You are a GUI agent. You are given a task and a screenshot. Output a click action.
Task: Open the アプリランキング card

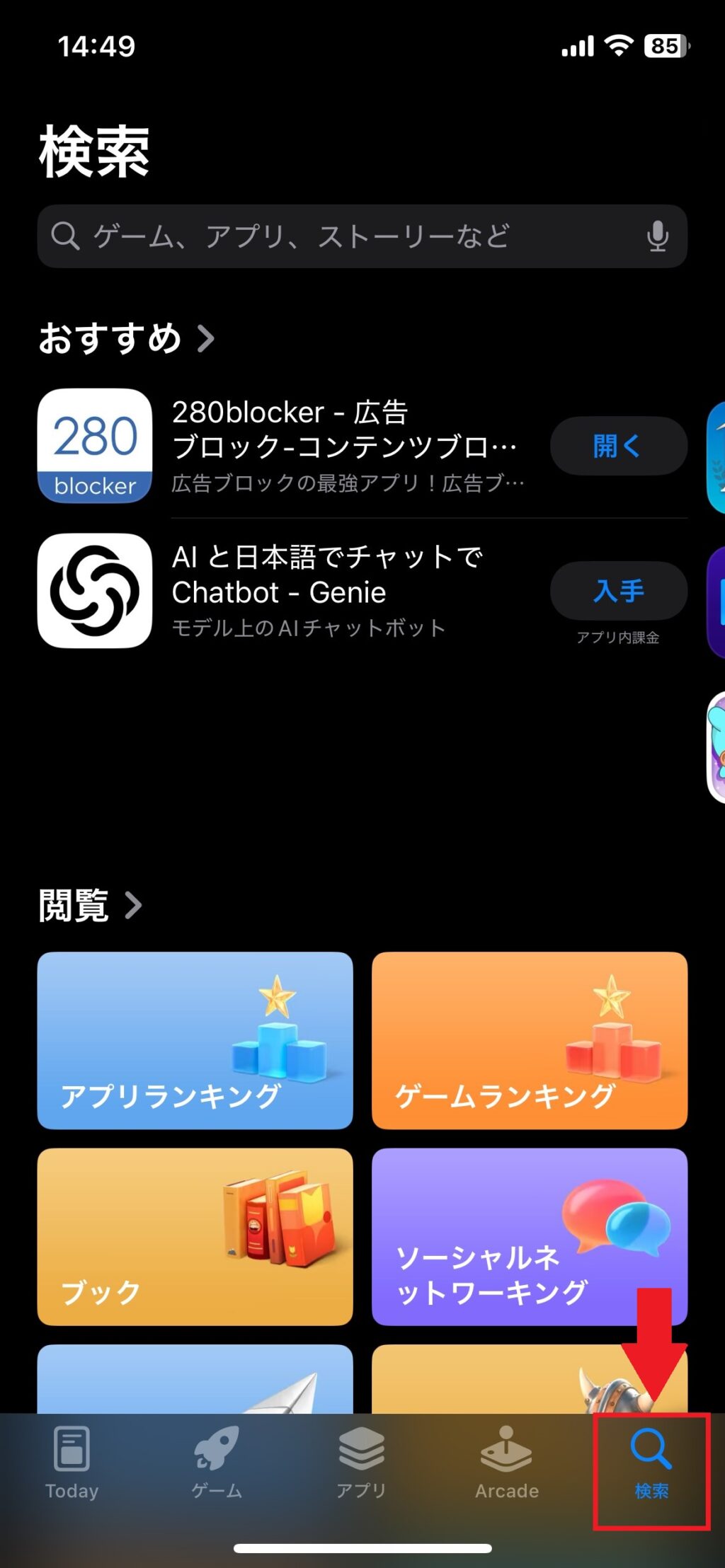coord(195,1040)
